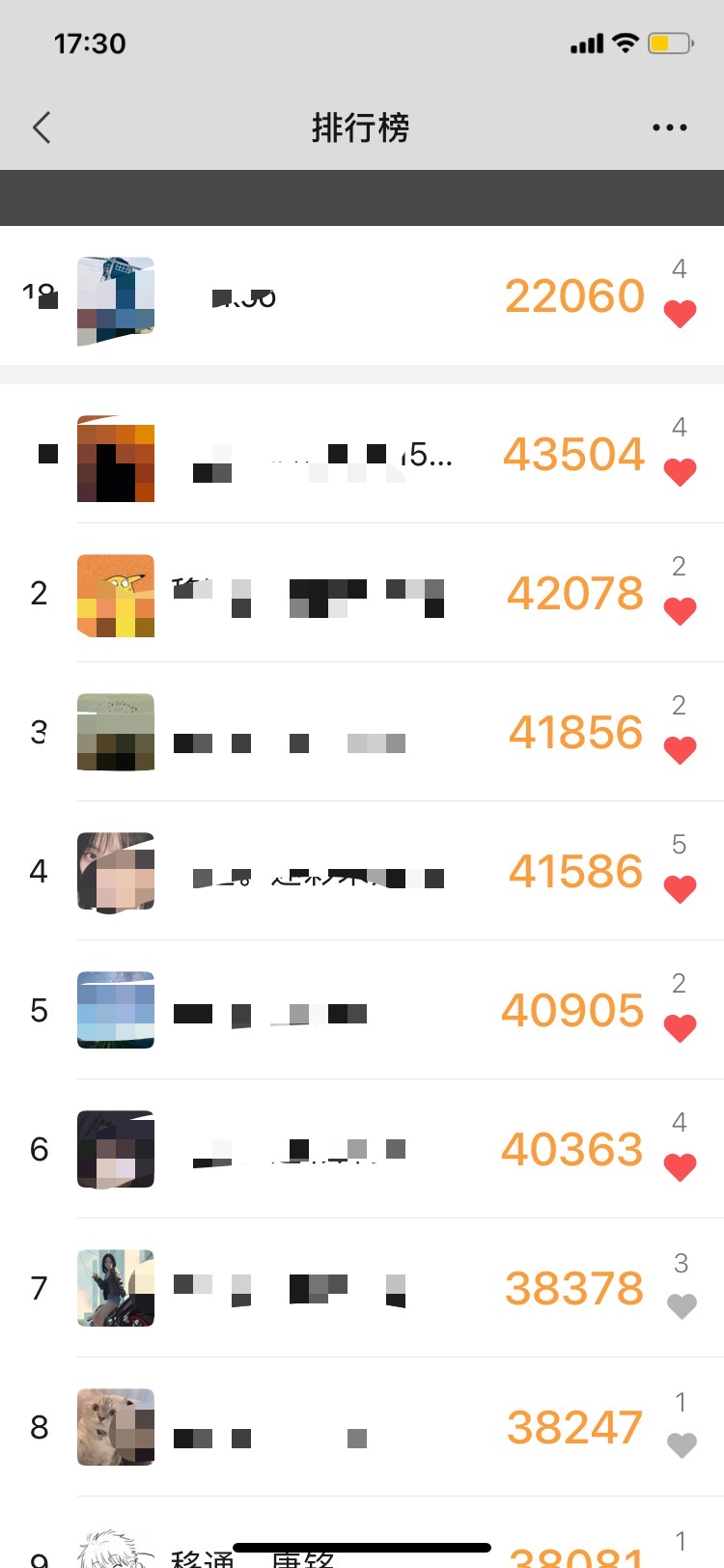724x1568 pixels.
Task: Tap the red heart beside 40363
Action: tap(680, 1166)
